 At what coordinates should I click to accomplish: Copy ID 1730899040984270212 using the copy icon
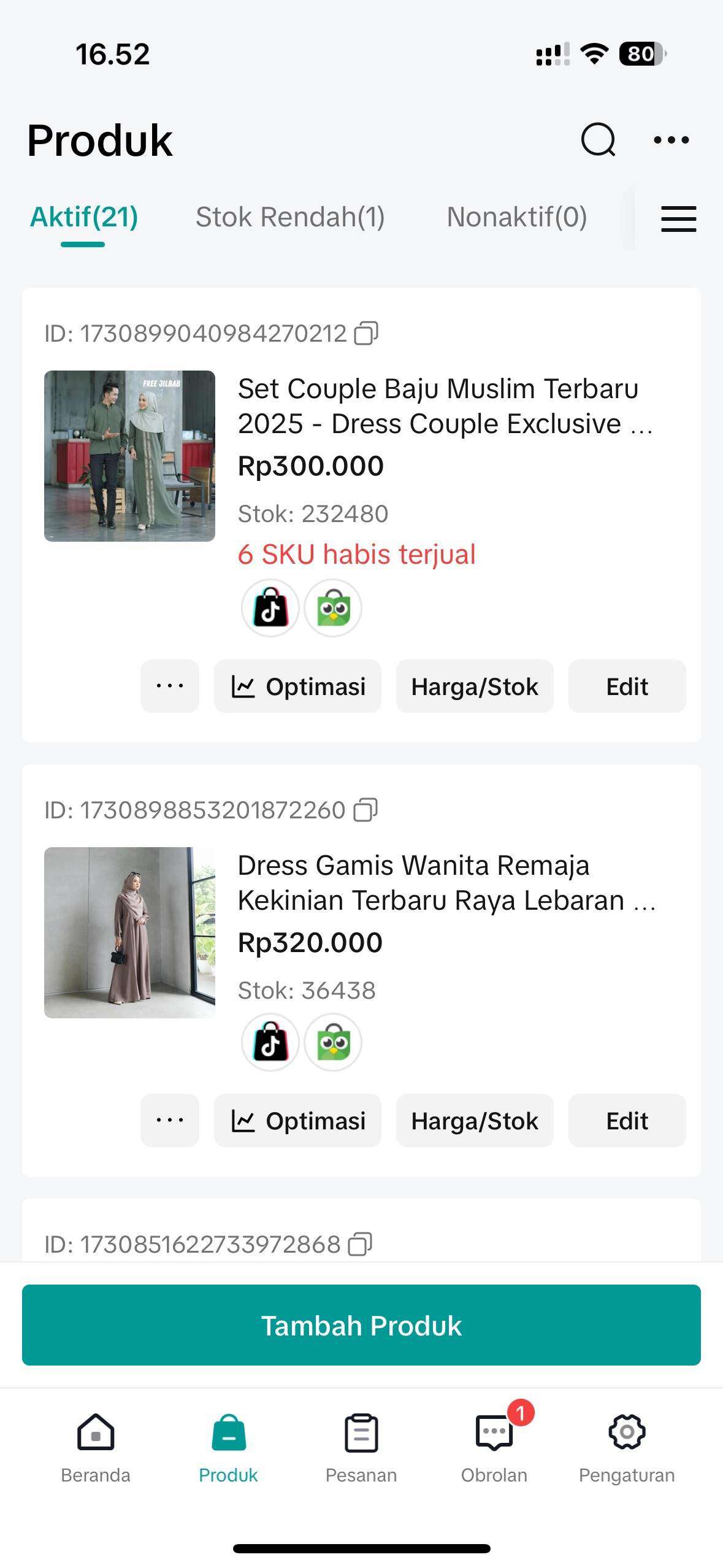click(x=366, y=333)
